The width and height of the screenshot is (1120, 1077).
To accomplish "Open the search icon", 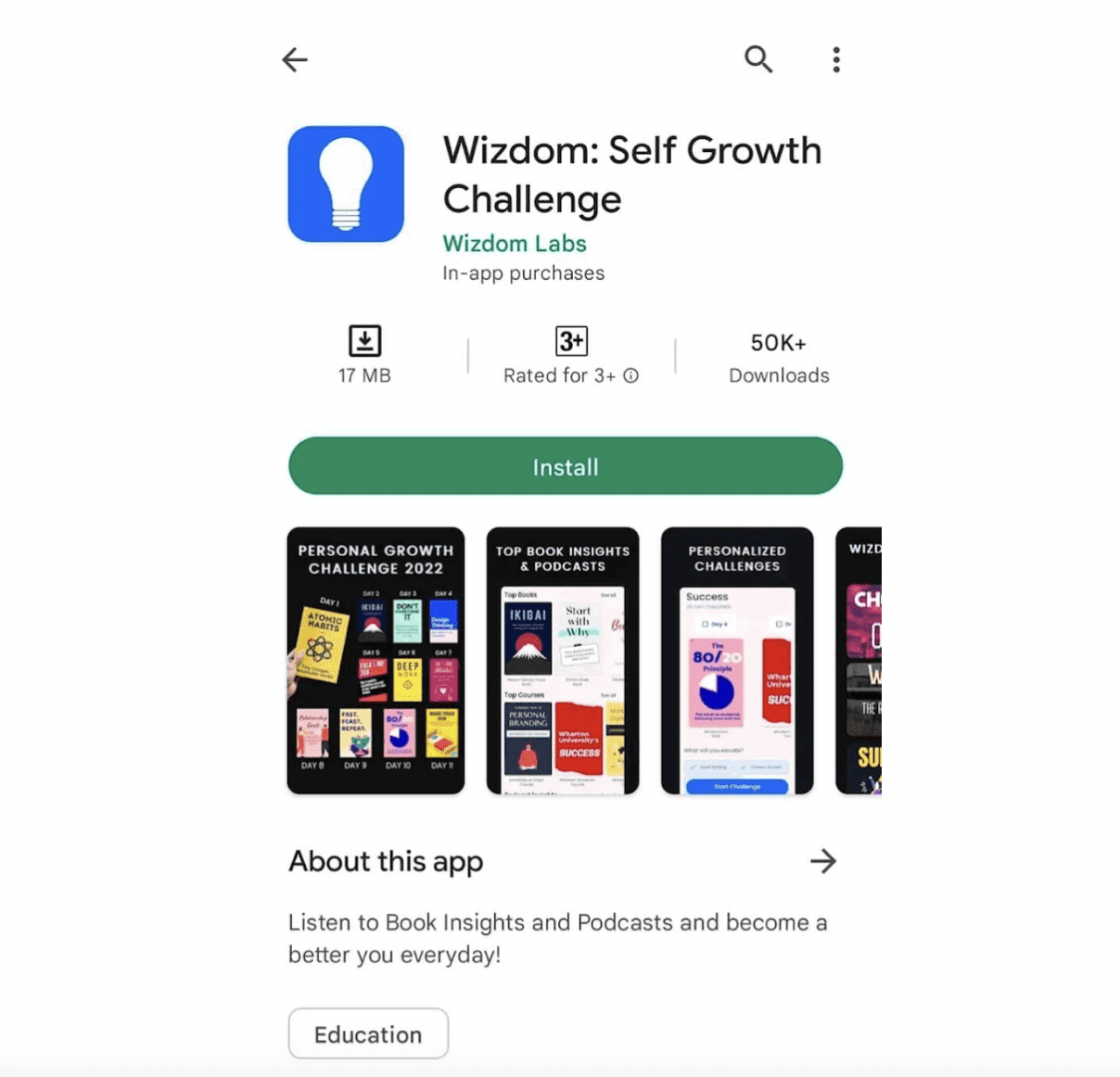I will 758,59.
